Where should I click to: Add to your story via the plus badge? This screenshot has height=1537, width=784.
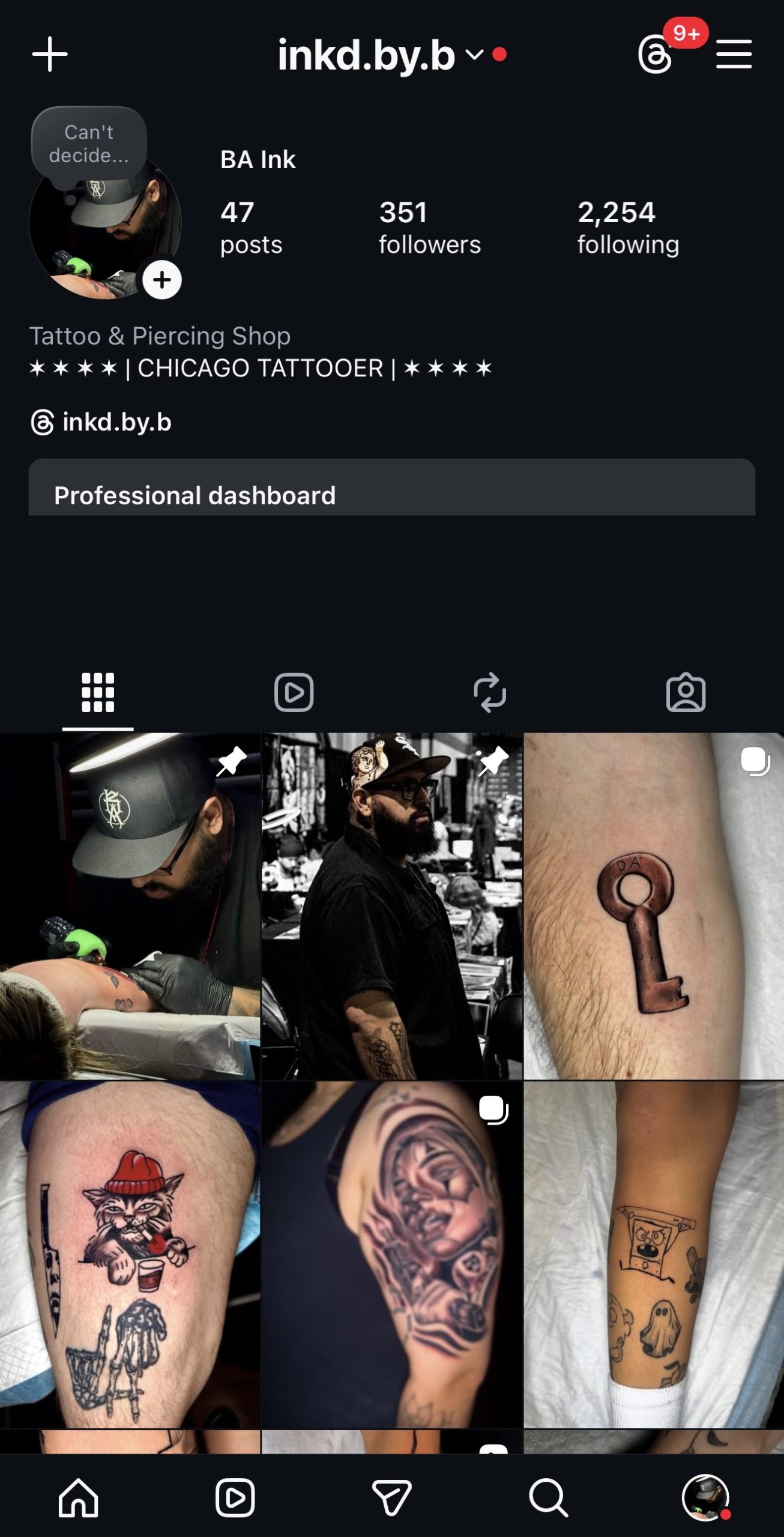click(161, 279)
